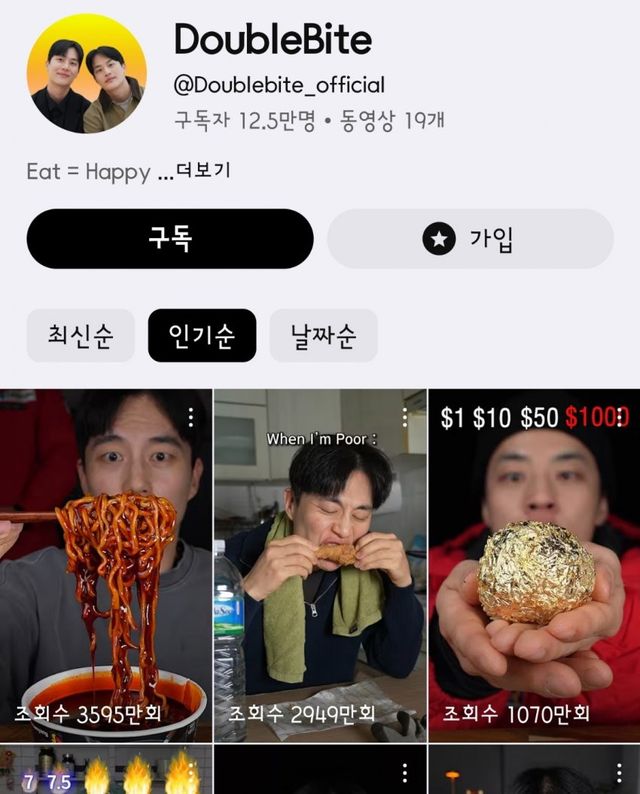The height and width of the screenshot is (794, 640).
Task: View the DoubleBite channel profile picture
Action: tap(86, 74)
